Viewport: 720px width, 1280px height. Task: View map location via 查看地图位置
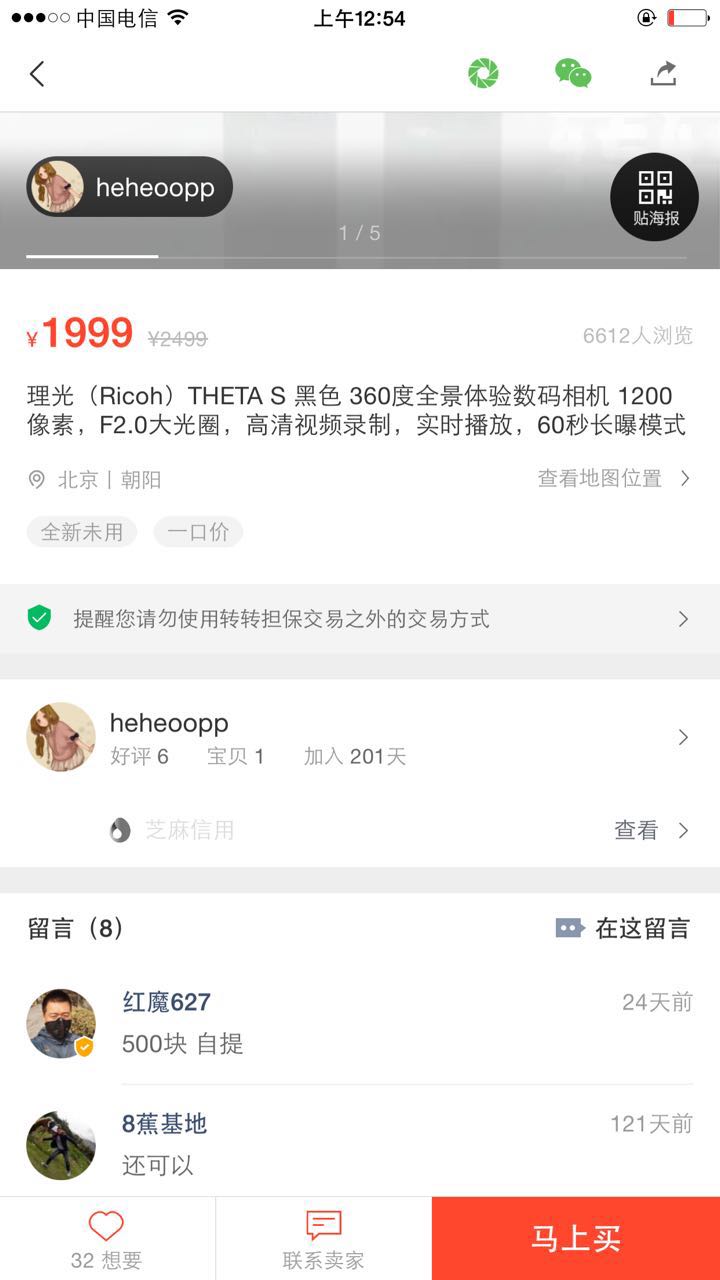(x=613, y=479)
